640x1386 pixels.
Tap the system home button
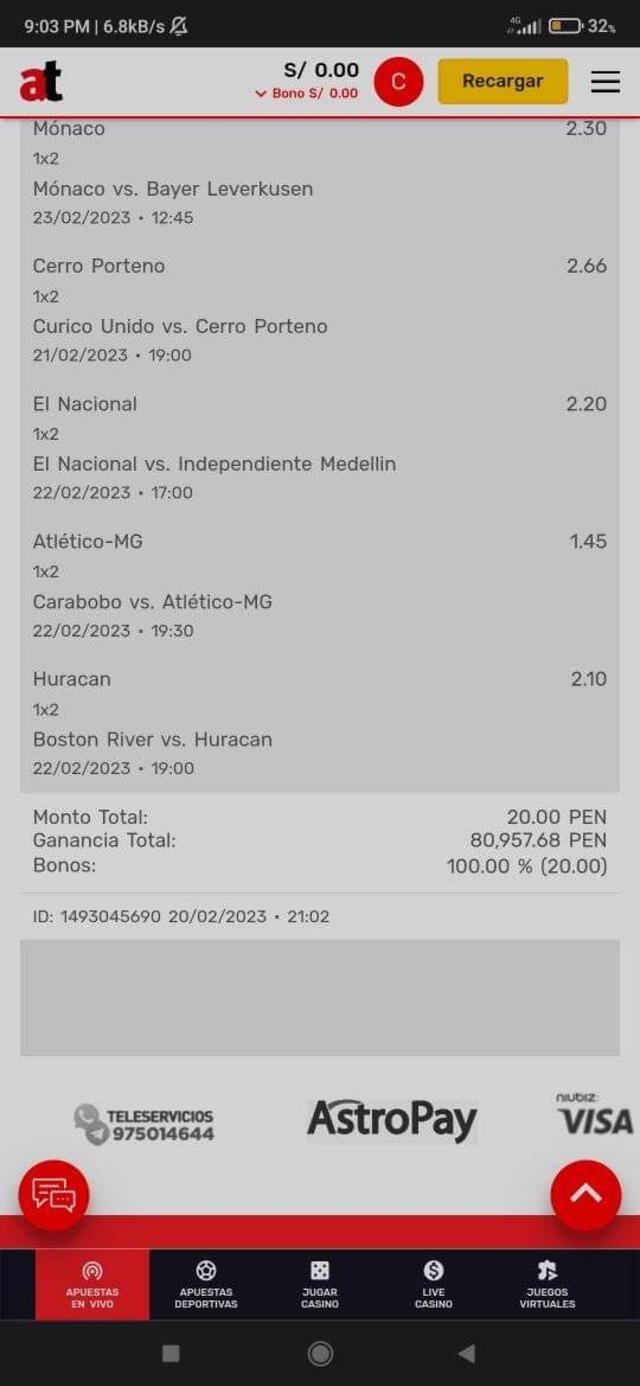(x=320, y=1353)
